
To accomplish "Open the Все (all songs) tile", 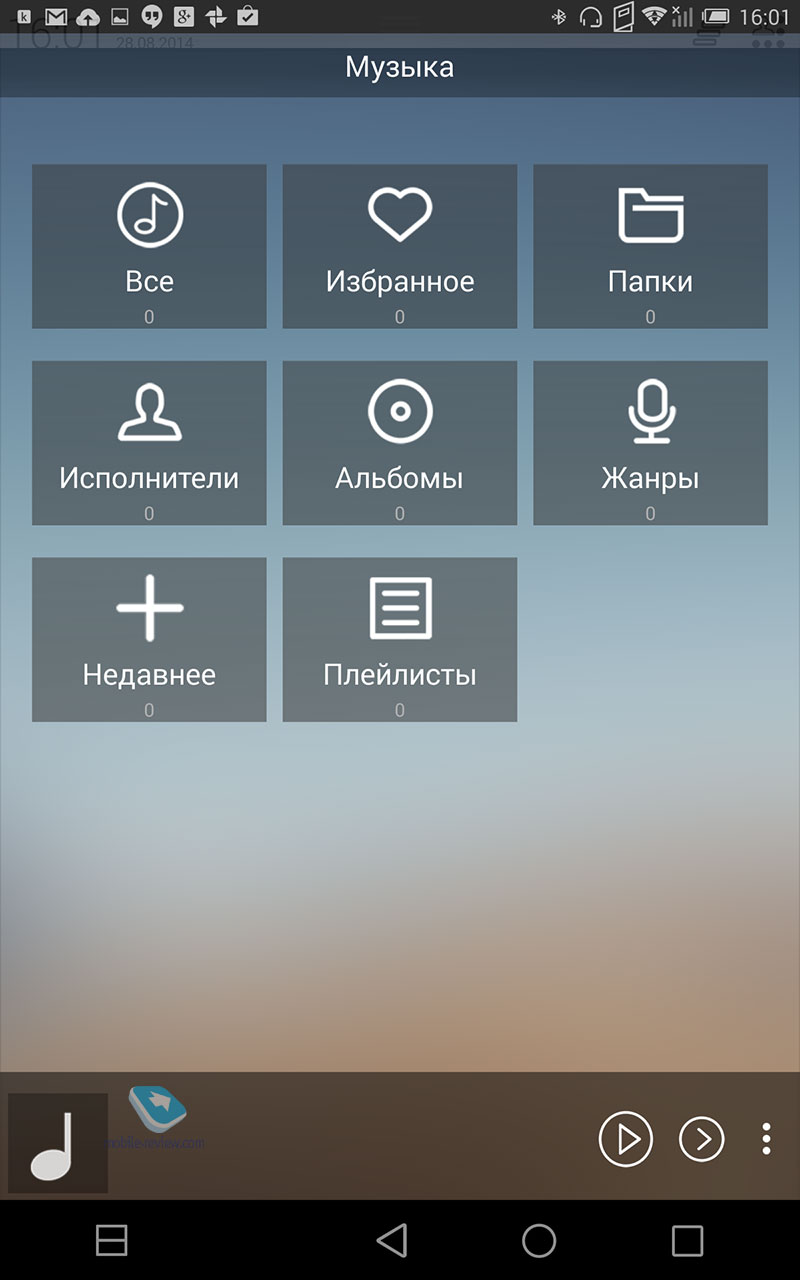I will [x=149, y=246].
